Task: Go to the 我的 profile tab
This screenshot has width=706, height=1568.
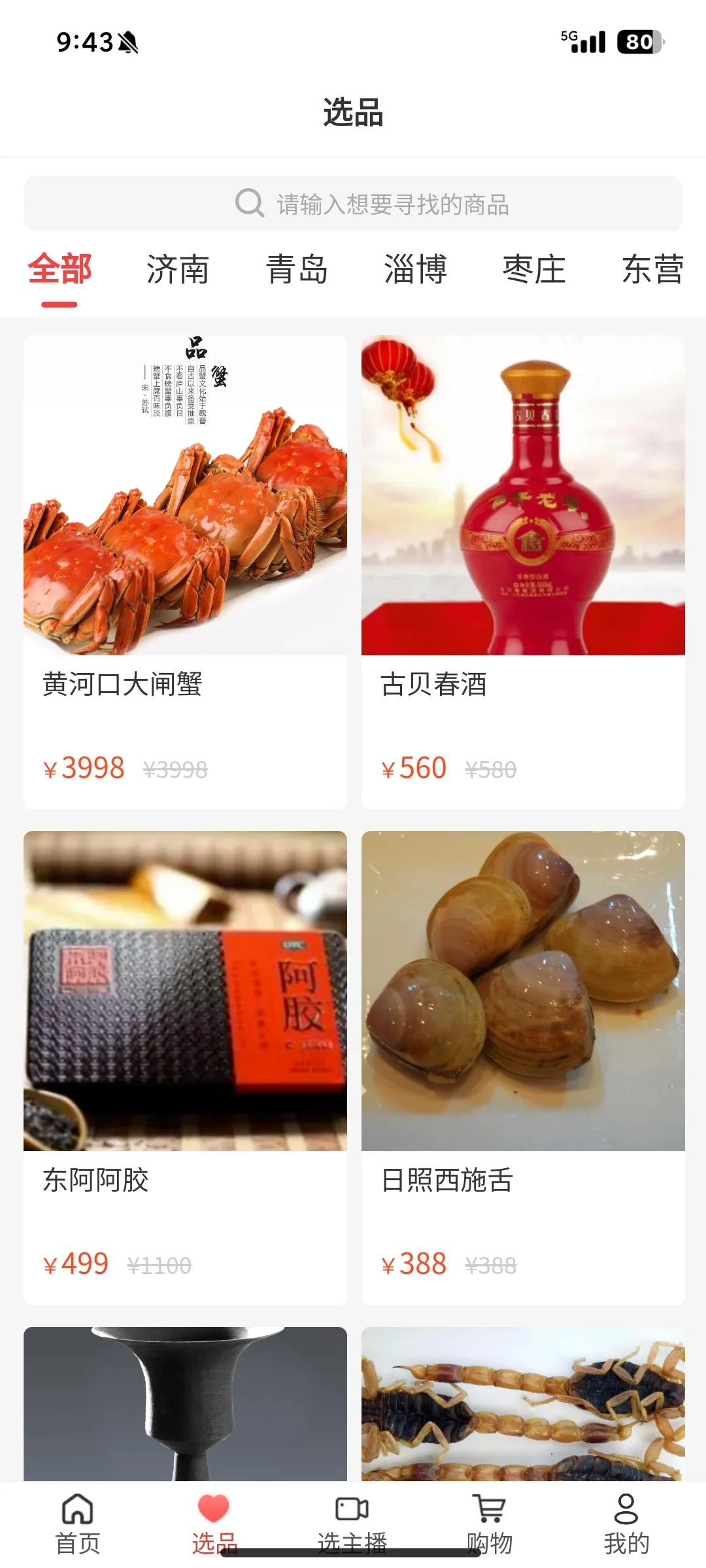Action: coord(626,1524)
